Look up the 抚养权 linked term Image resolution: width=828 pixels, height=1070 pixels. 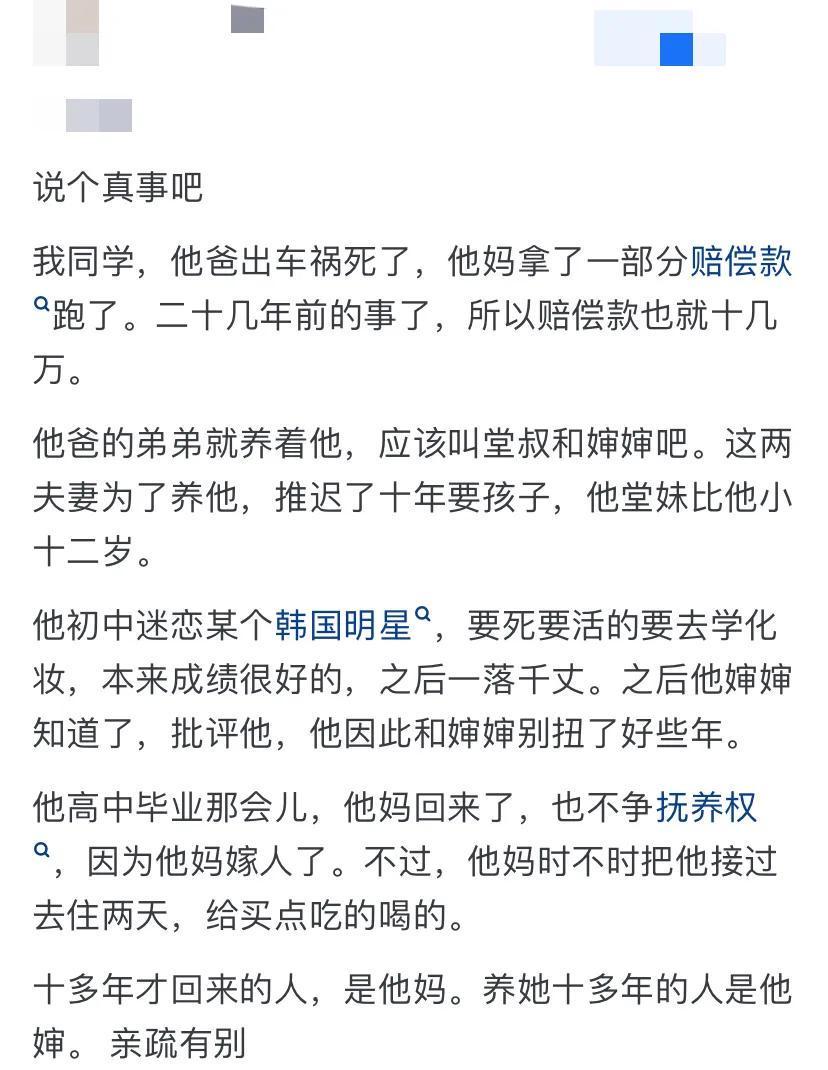pos(706,806)
